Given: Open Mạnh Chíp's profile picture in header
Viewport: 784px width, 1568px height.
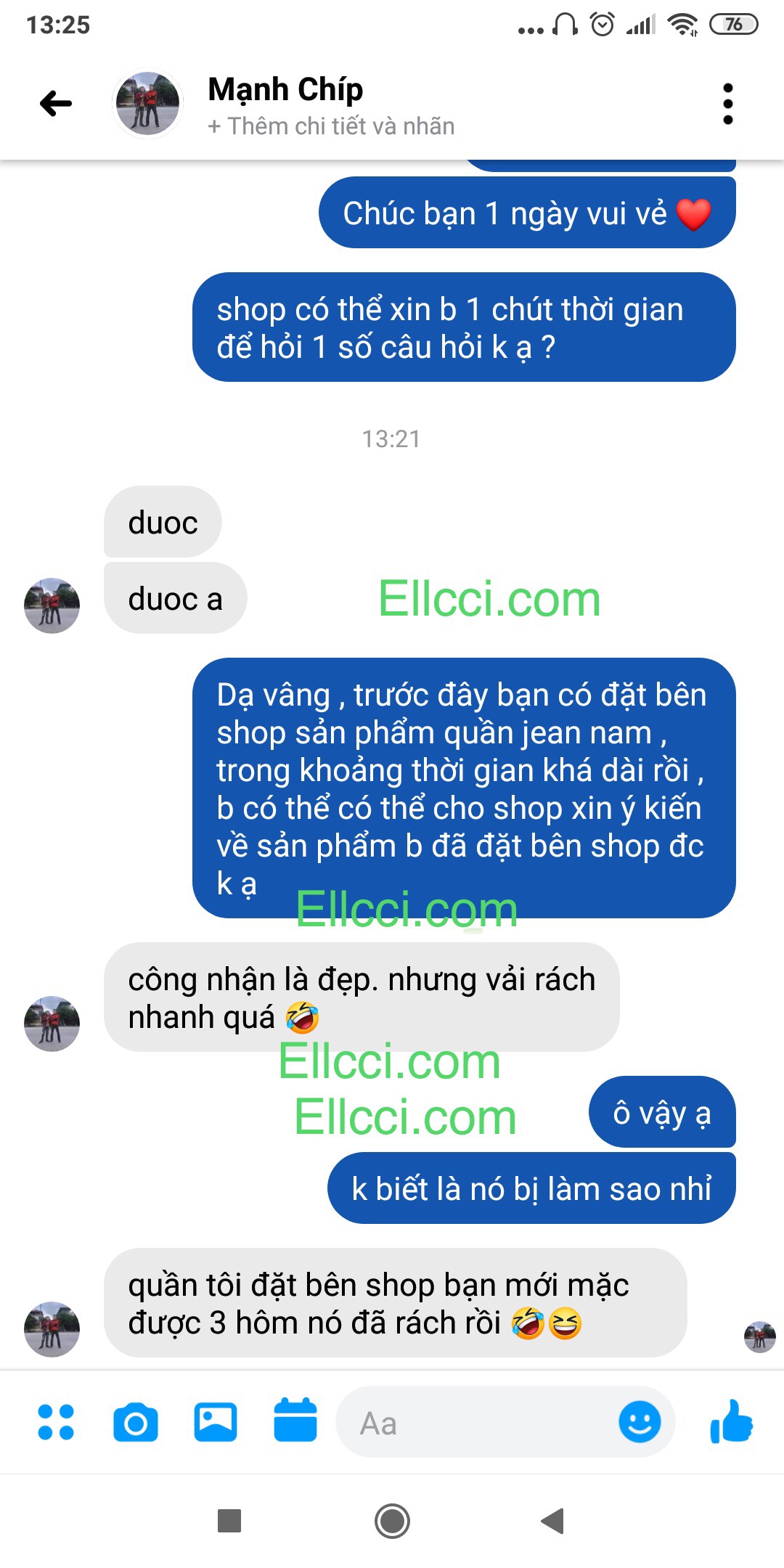Looking at the screenshot, I should [148, 104].
